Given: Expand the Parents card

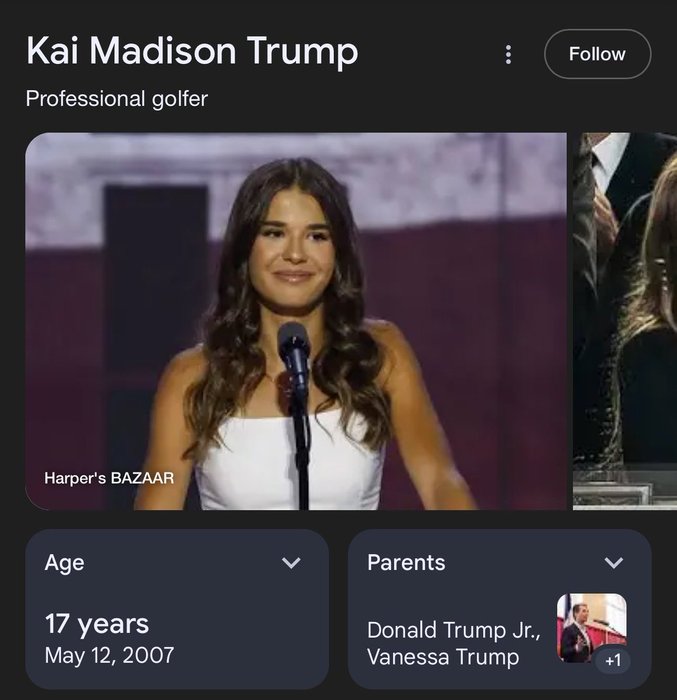Looking at the screenshot, I should pos(614,563).
